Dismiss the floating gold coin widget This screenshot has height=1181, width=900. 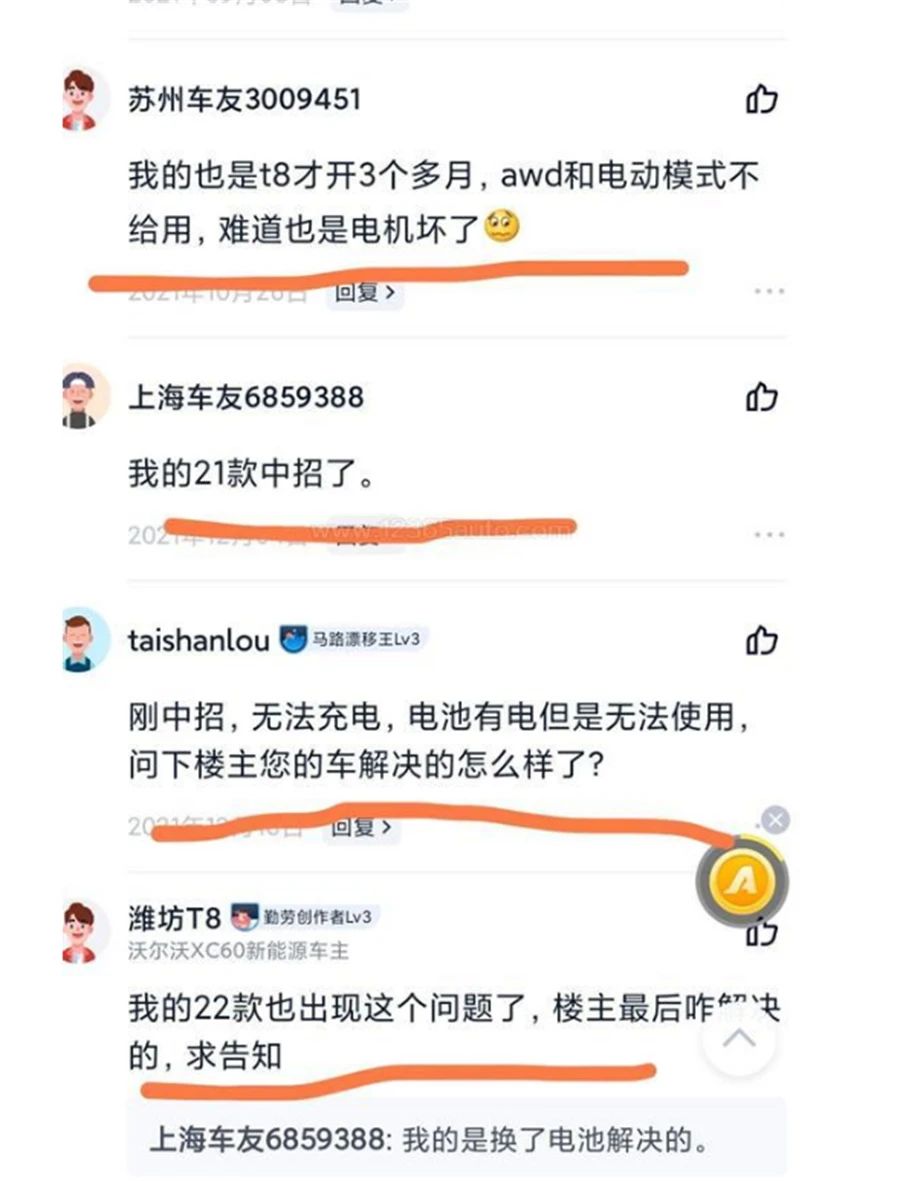(775, 821)
